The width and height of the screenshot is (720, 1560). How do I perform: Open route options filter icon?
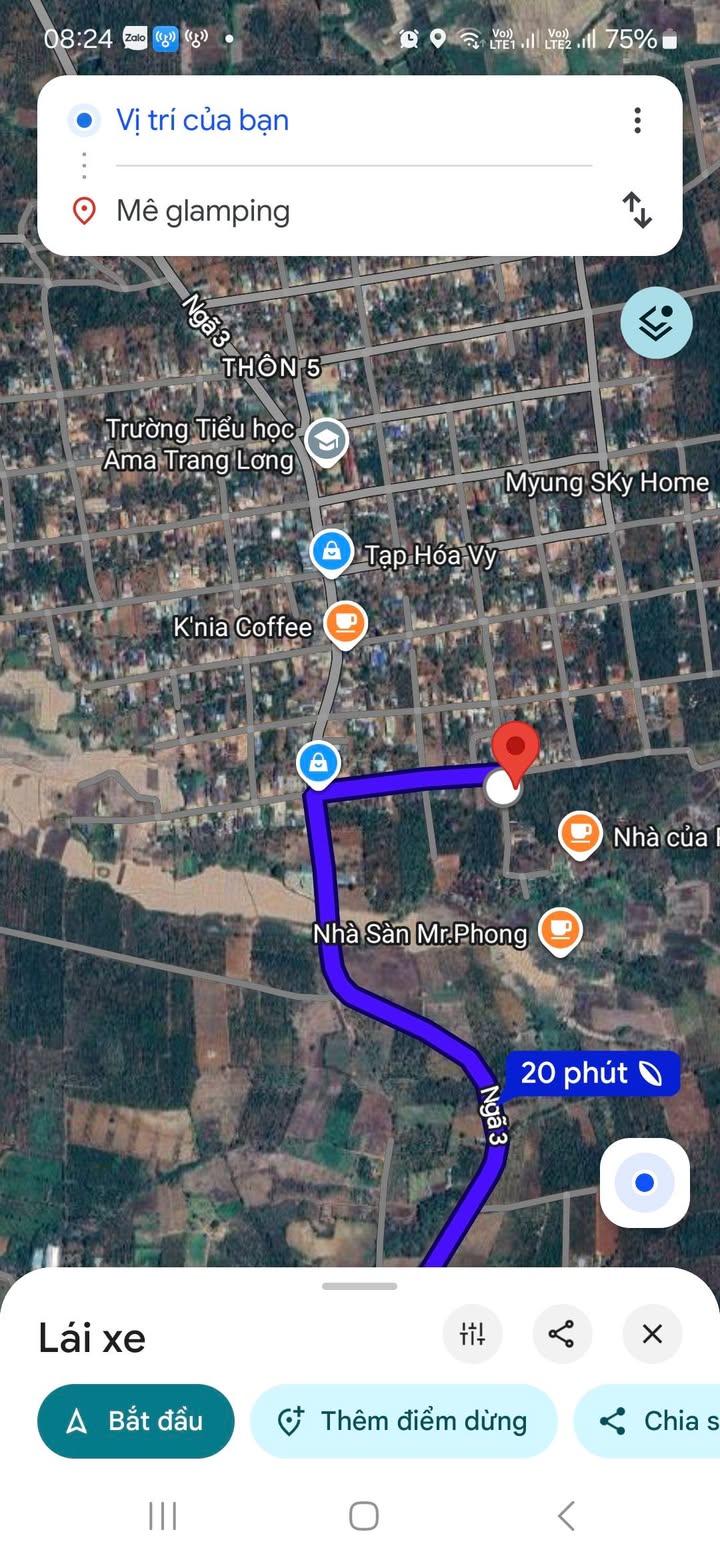tap(472, 1334)
